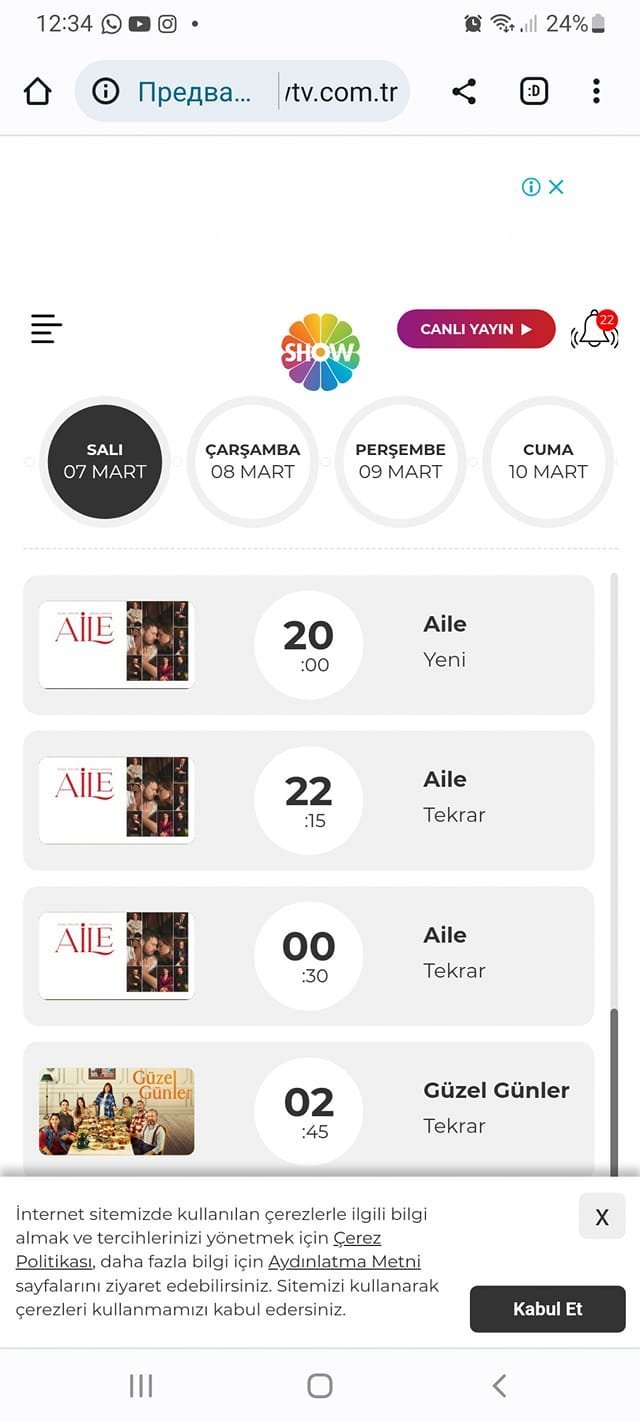Open the browser overflow menu

596,92
